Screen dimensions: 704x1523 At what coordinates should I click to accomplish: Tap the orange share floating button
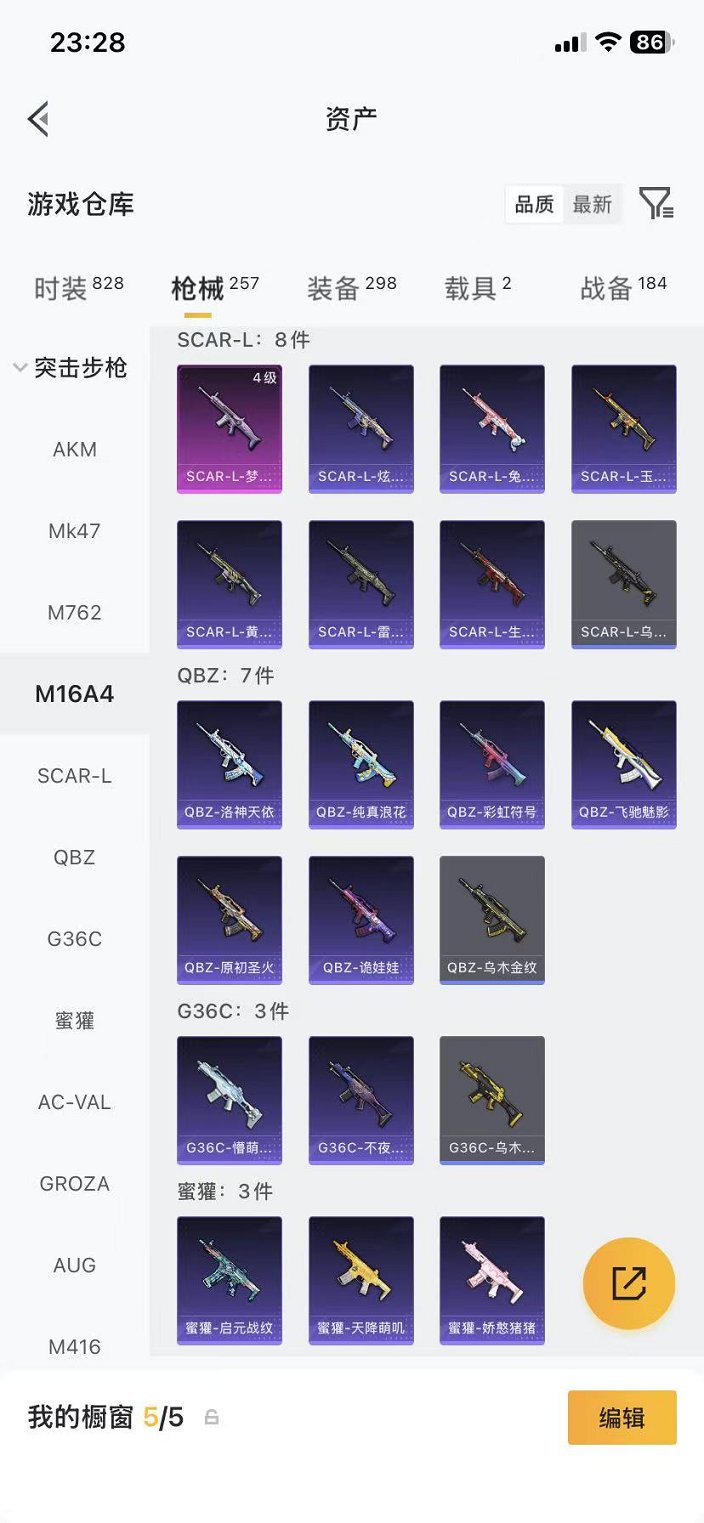[629, 1284]
